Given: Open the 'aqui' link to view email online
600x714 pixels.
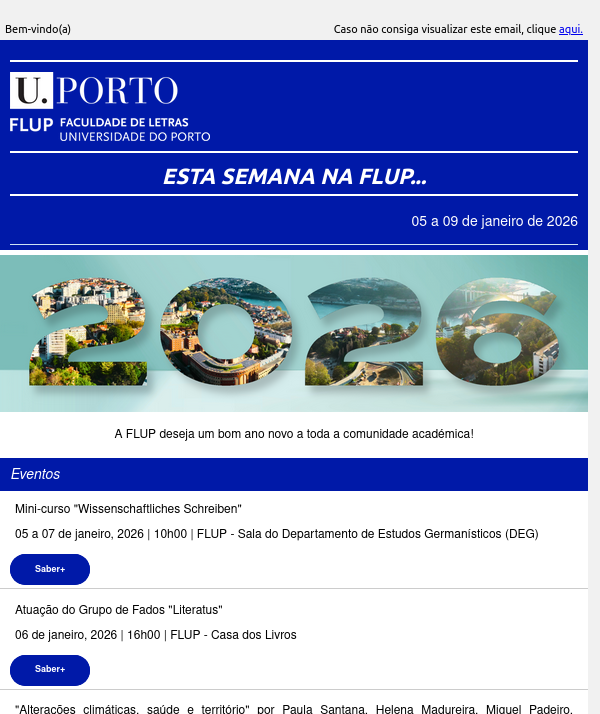Looking at the screenshot, I should (570, 29).
